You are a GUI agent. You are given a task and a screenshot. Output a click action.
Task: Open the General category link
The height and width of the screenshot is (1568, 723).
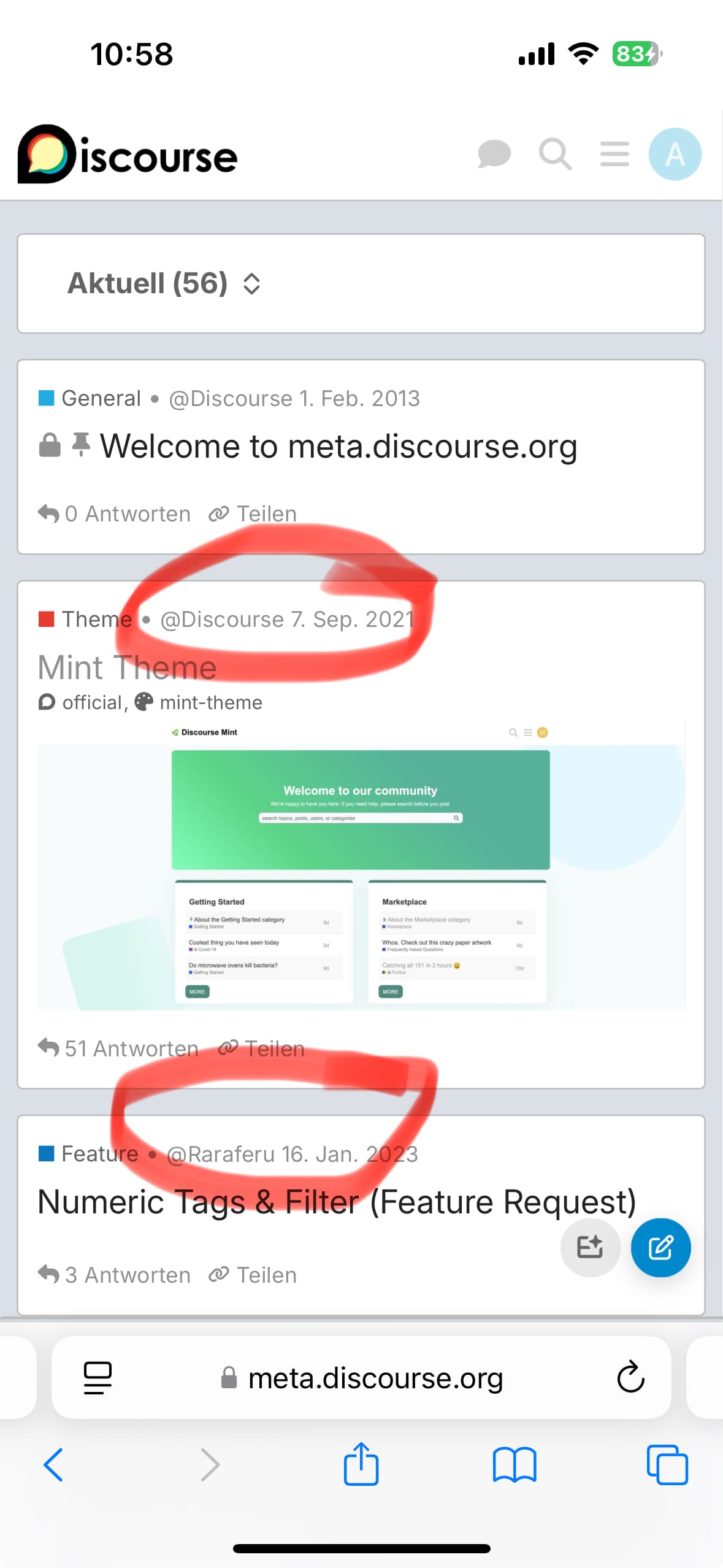[101, 398]
